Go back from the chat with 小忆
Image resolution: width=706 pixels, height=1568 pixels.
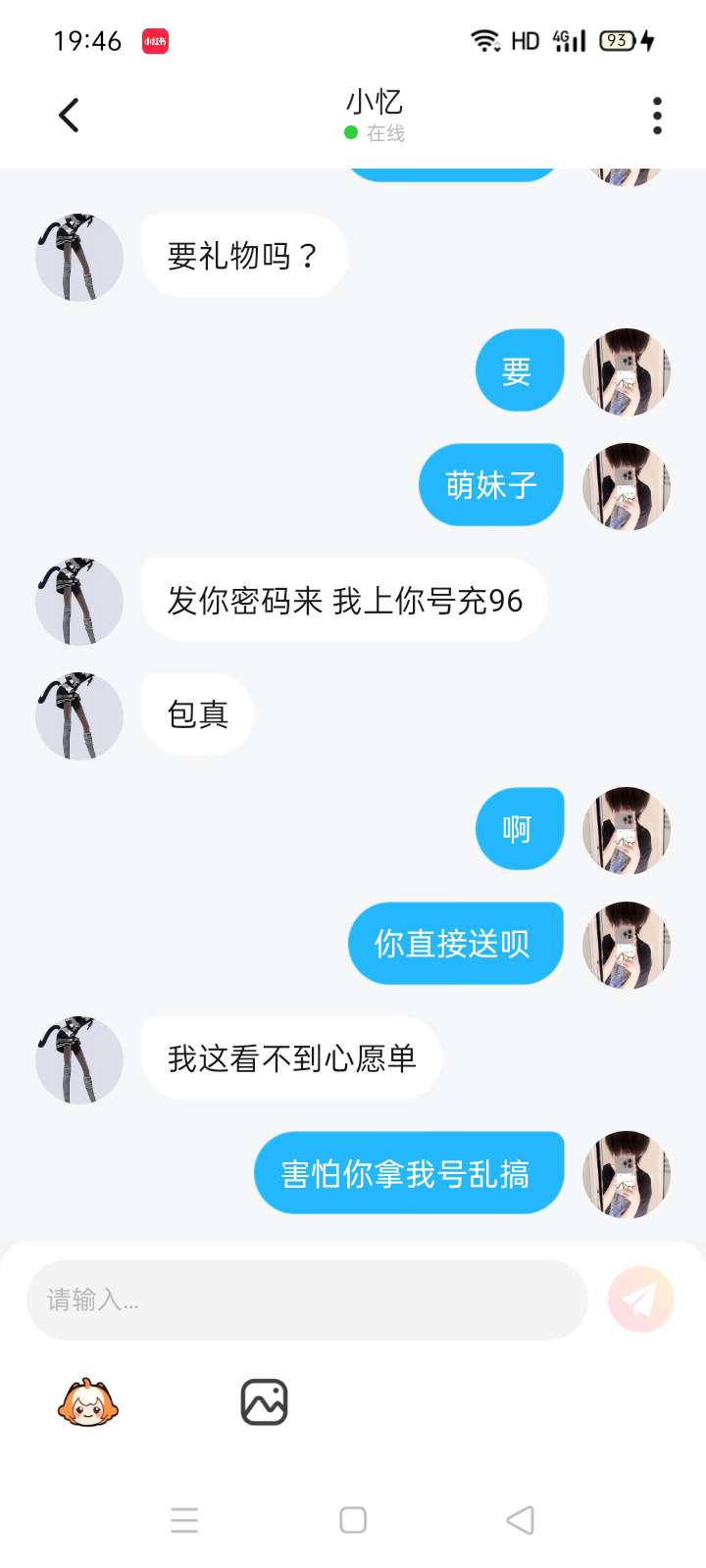(x=69, y=116)
